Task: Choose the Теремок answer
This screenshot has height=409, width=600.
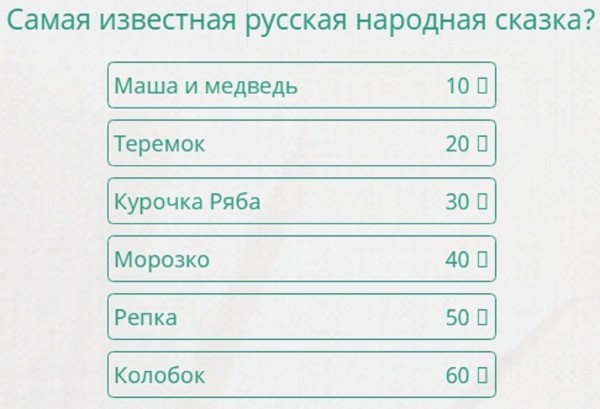Action: [301, 143]
